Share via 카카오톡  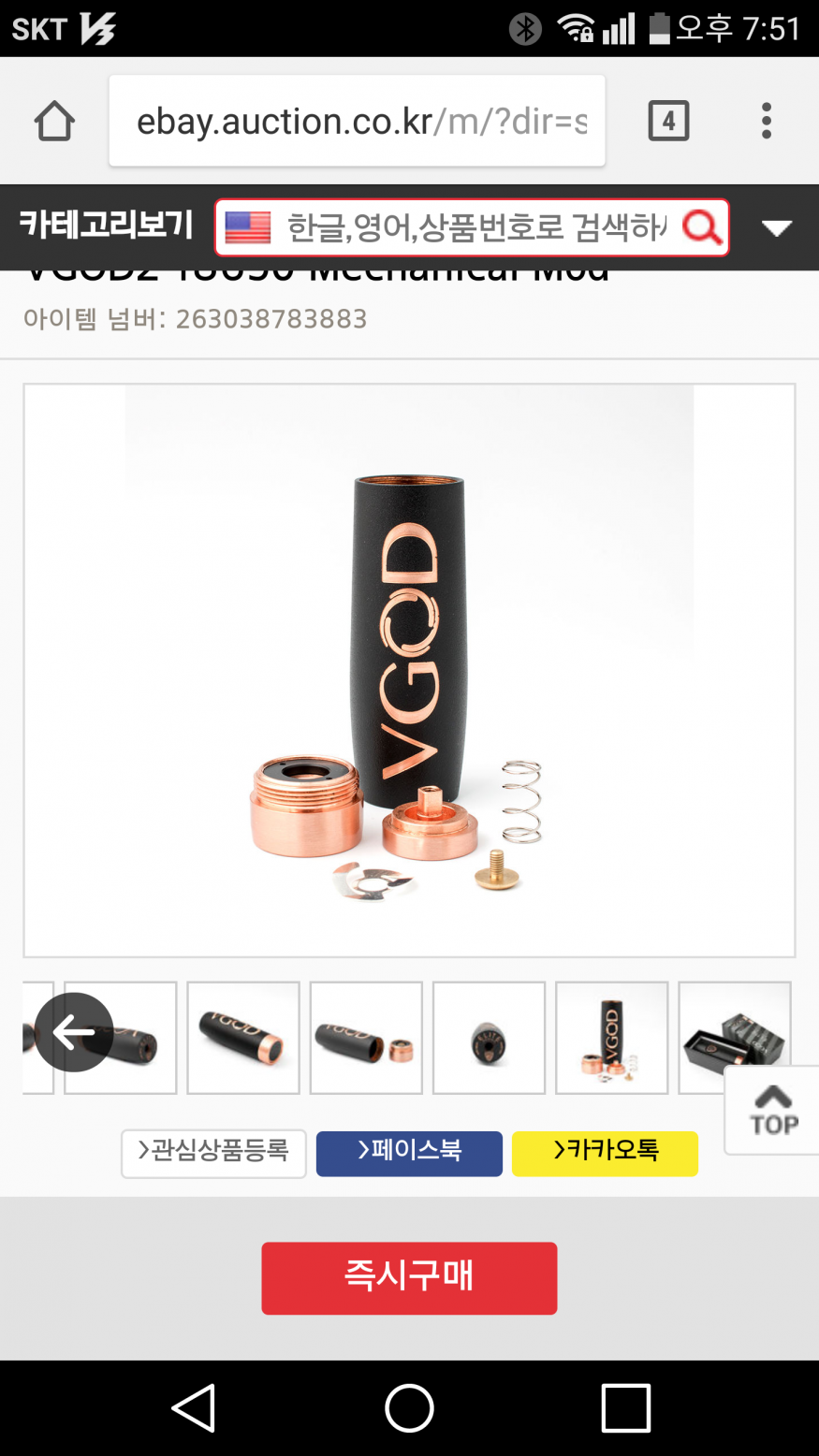[605, 1153]
